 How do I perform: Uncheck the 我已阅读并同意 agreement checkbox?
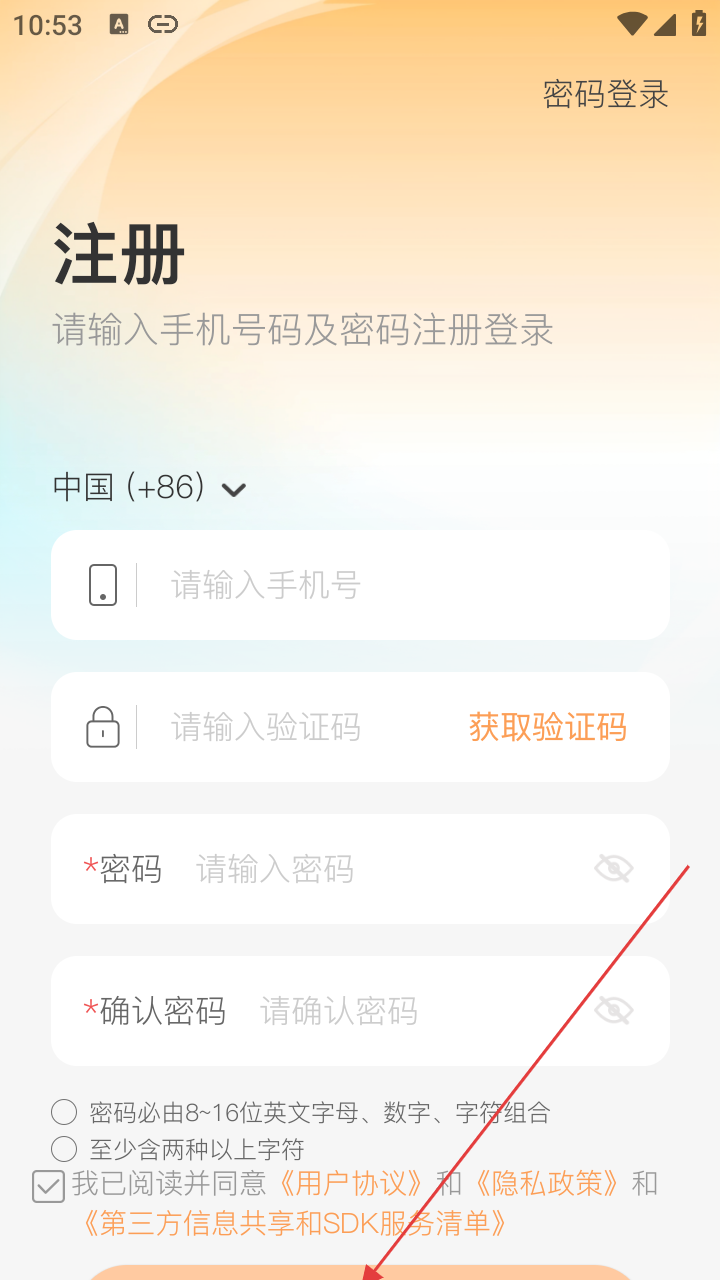48,1186
